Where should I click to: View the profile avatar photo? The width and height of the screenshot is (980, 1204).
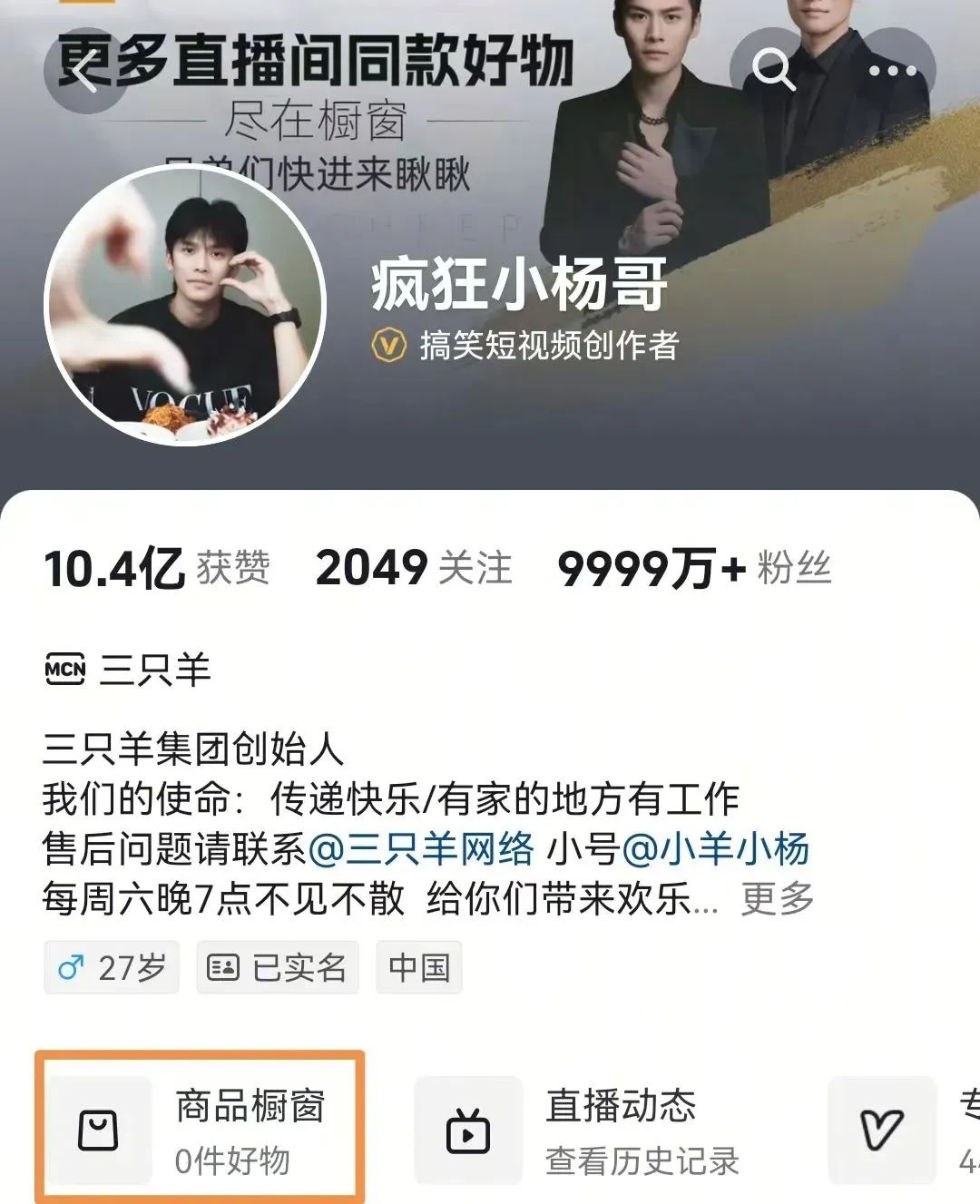[185, 304]
